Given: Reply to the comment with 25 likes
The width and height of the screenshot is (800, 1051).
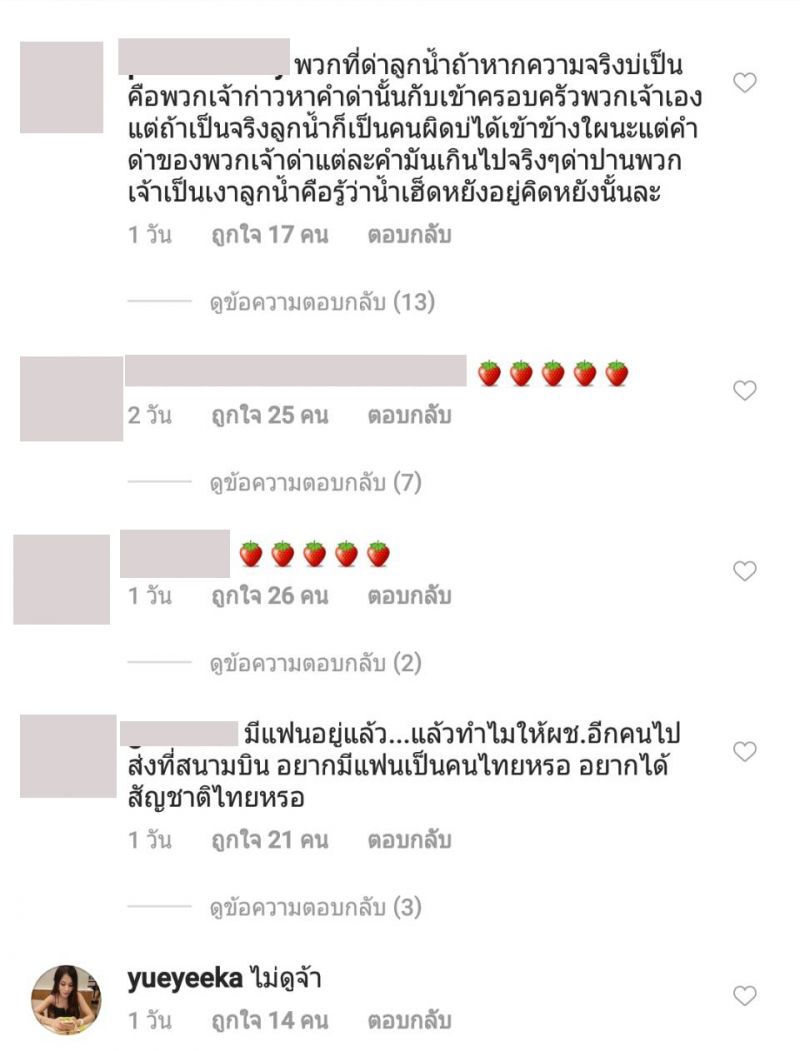Looking at the screenshot, I should (x=409, y=415).
